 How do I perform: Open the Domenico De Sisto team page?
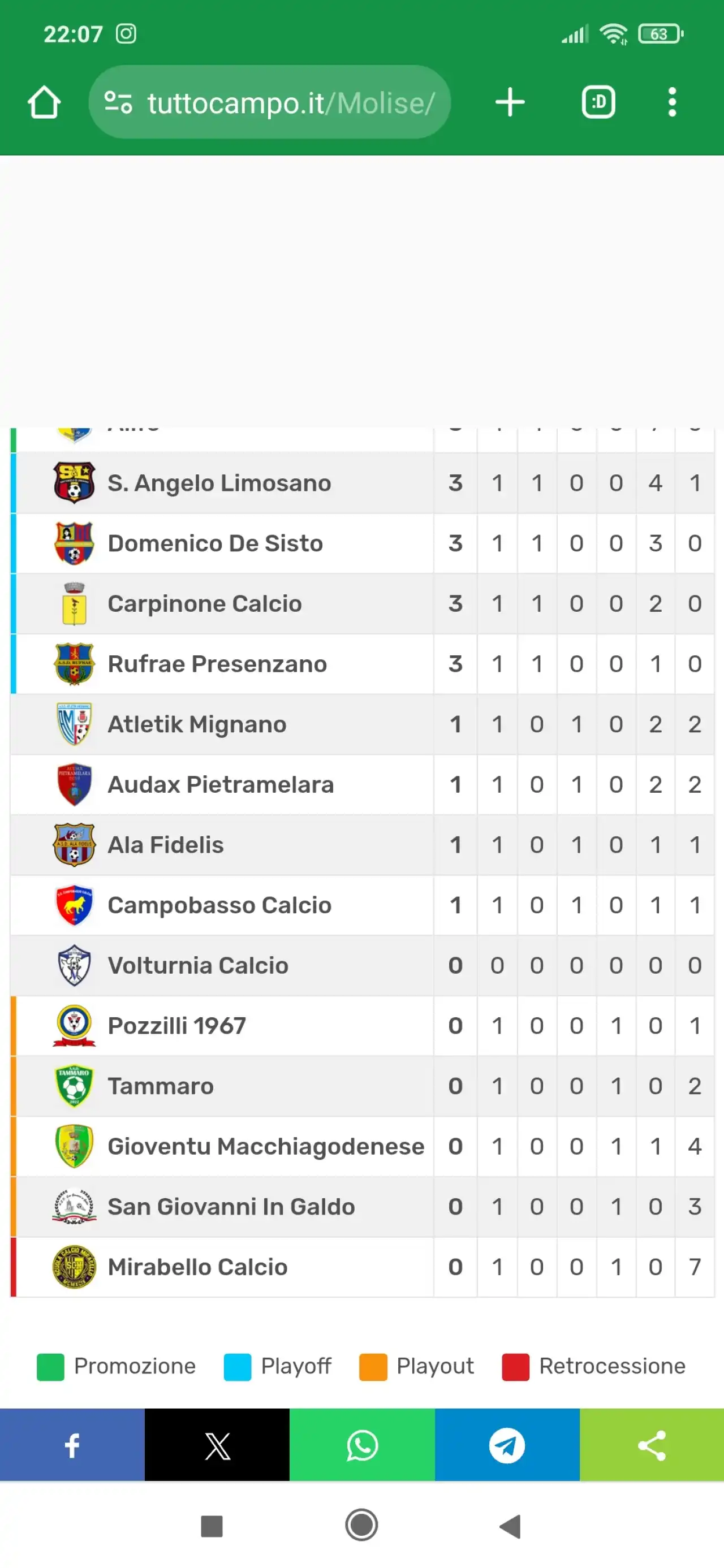point(215,543)
